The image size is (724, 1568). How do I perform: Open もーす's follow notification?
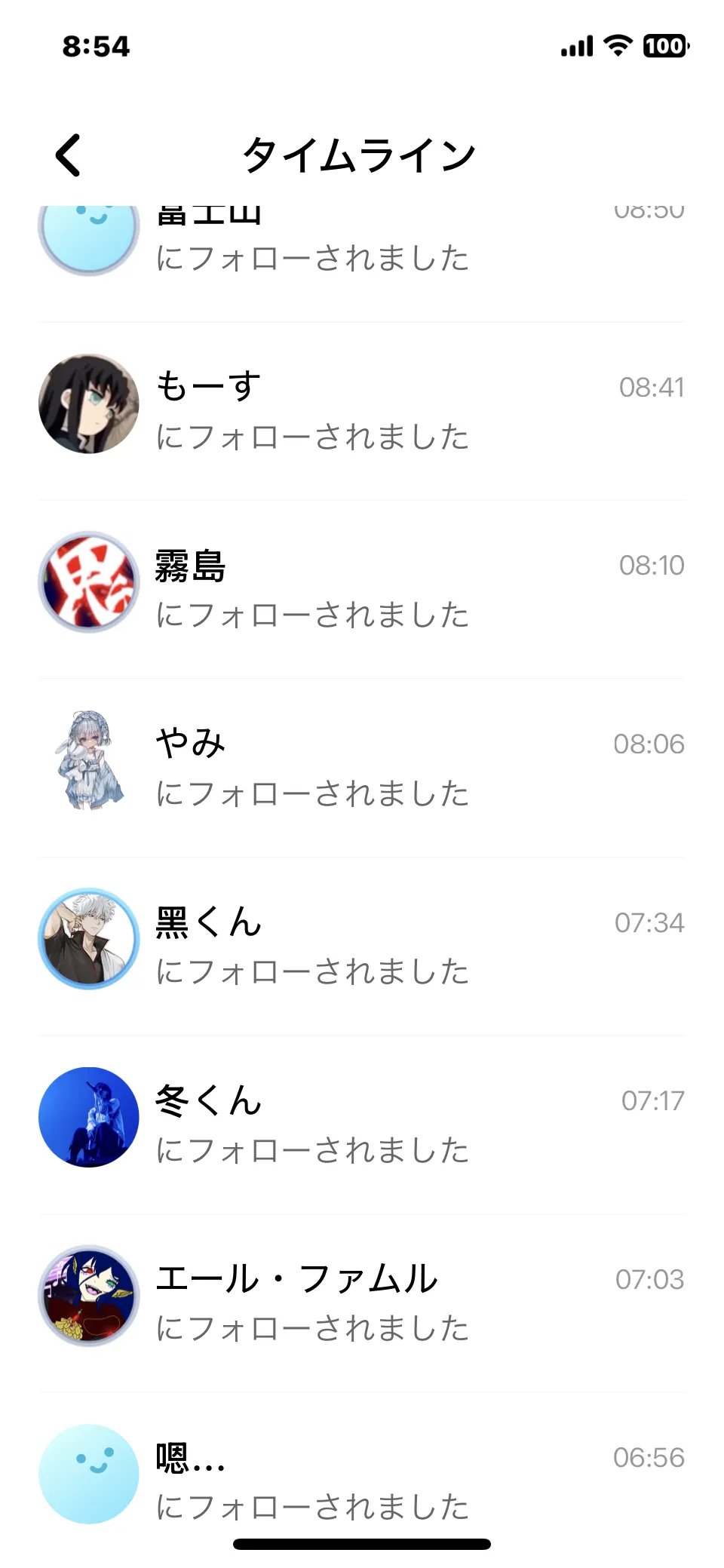tap(362, 411)
